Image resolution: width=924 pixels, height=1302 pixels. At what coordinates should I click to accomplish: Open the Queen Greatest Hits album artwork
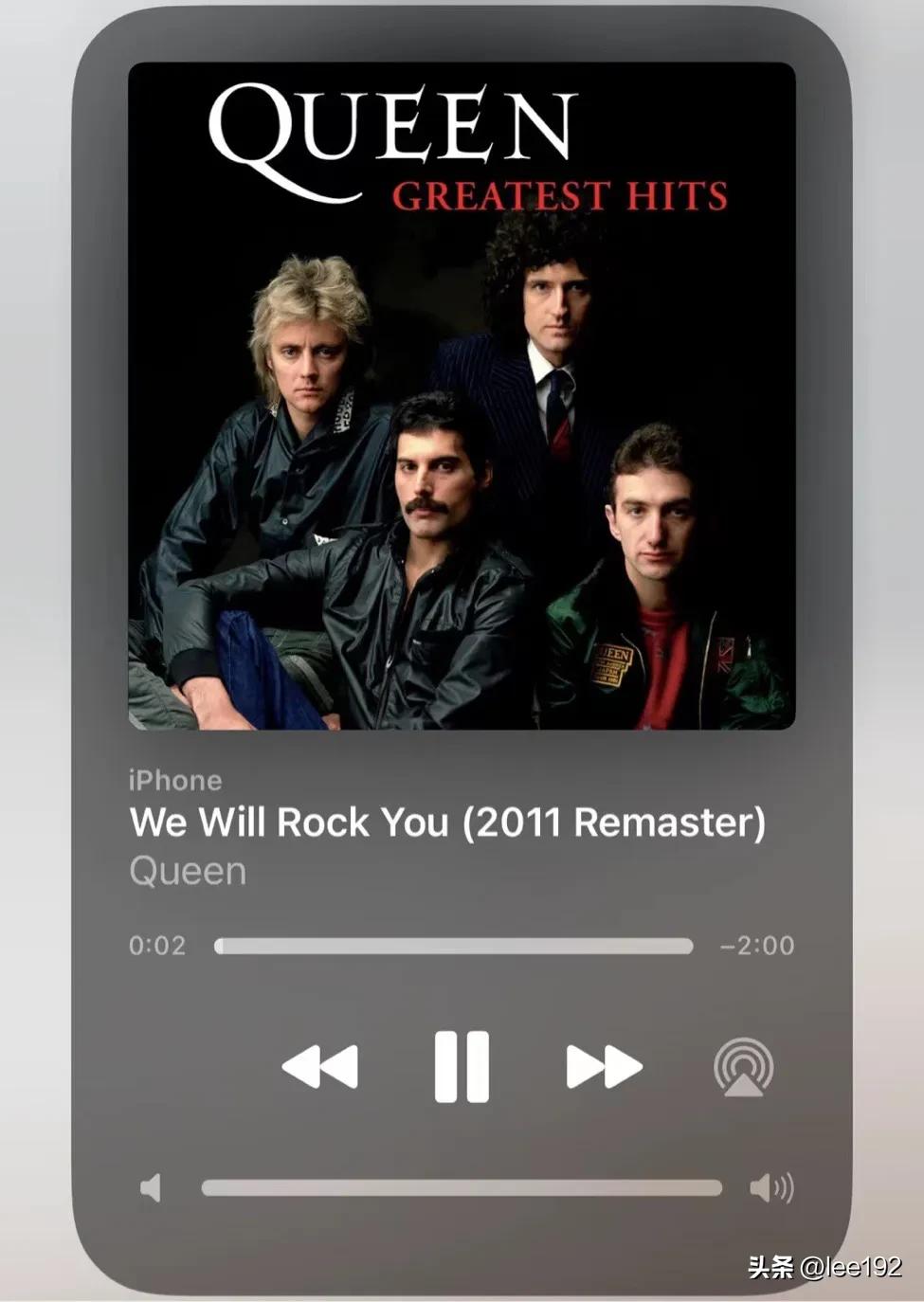coord(462,396)
